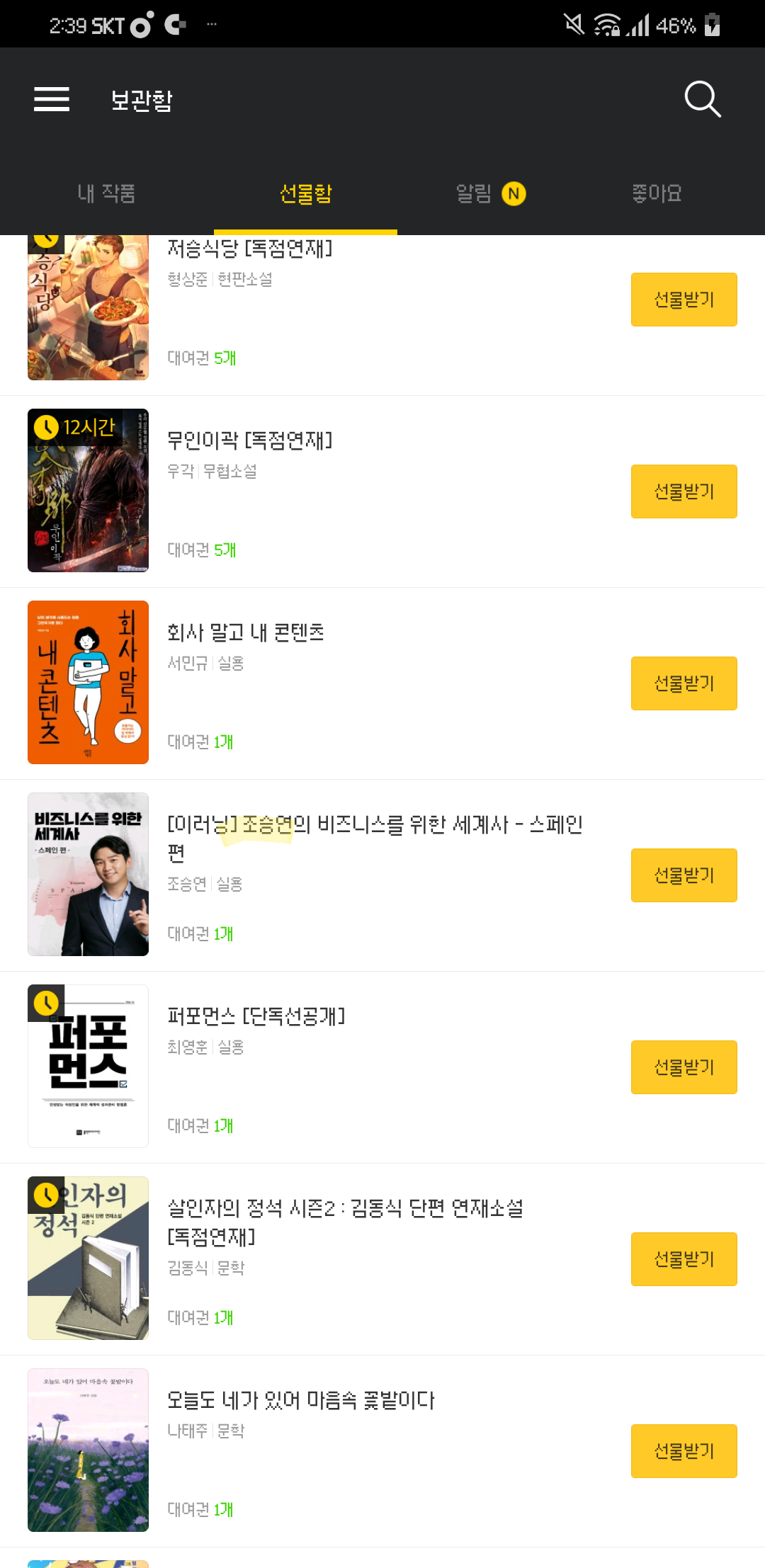This screenshot has height=1568, width=765.
Task: Receive the gift for 무인이곽
Action: 684,491
